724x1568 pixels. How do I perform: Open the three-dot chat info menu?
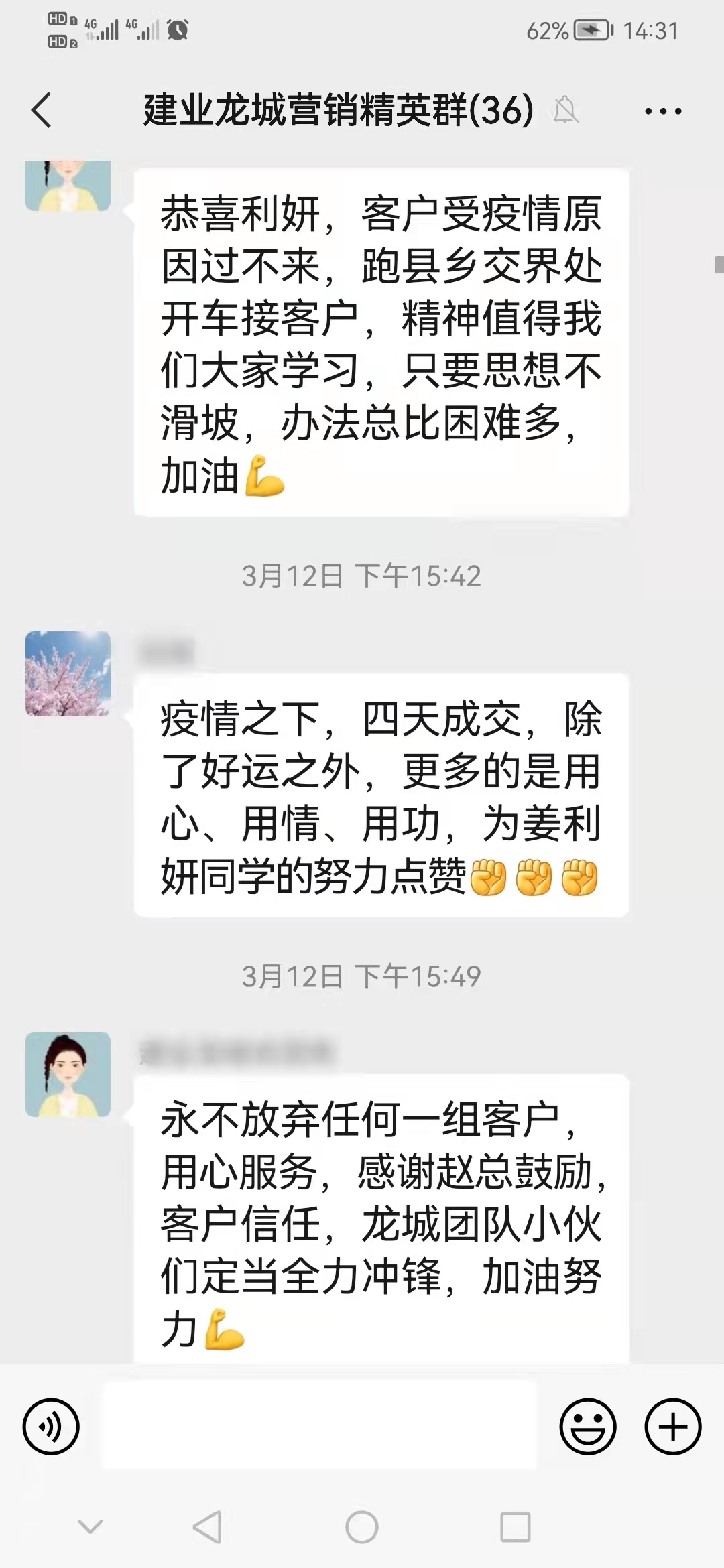662,111
